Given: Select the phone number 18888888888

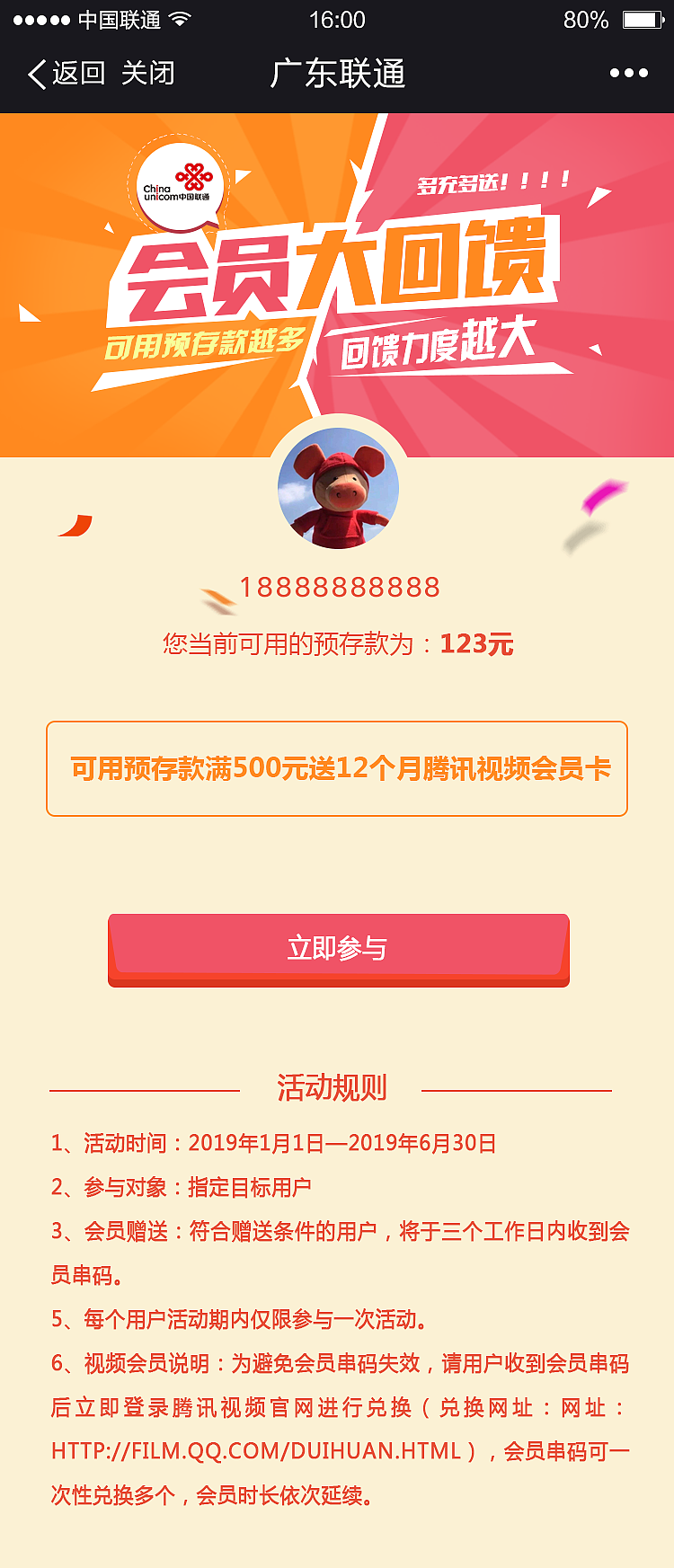Looking at the screenshot, I should pyautogui.click(x=337, y=586).
